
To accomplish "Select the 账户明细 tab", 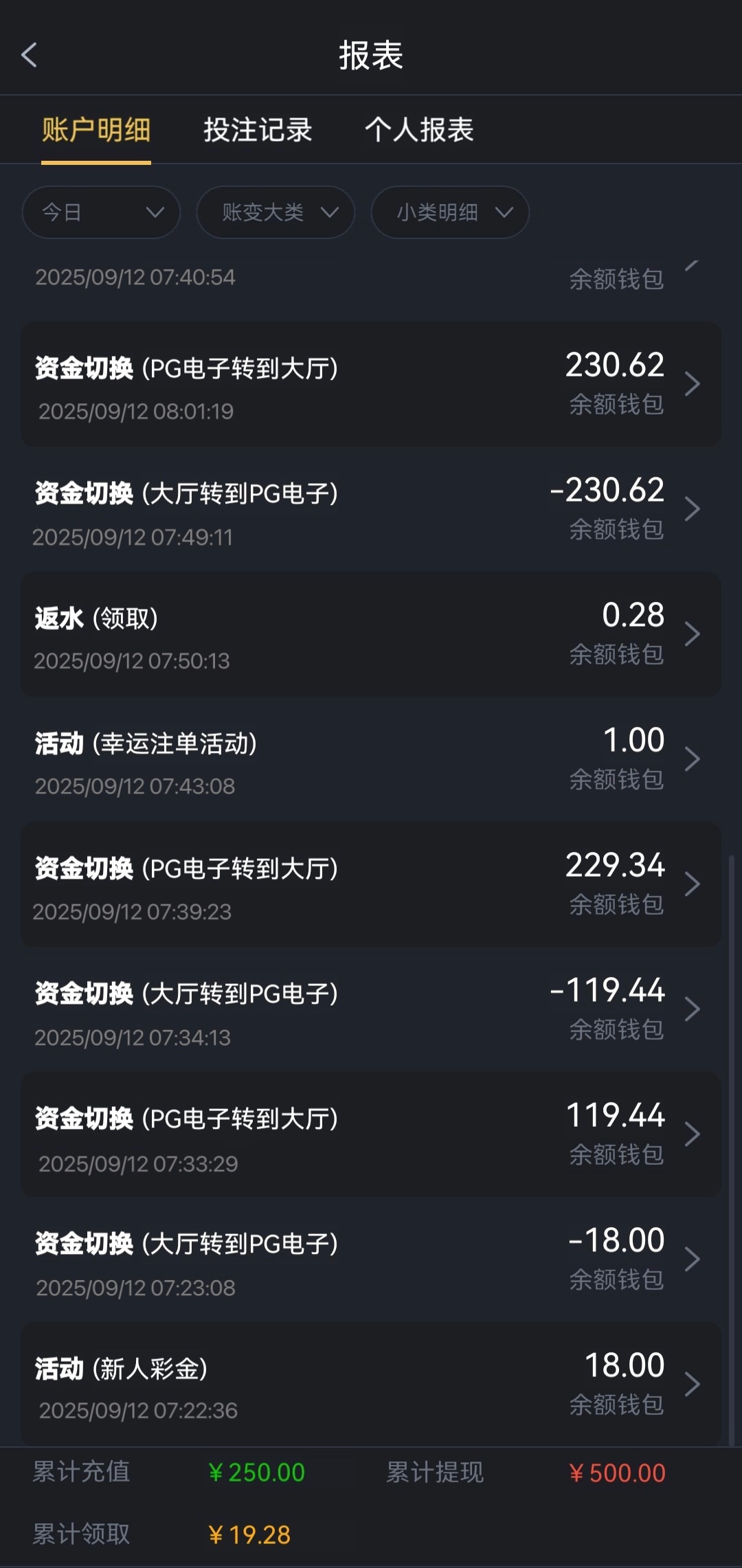I will pyautogui.click(x=96, y=130).
